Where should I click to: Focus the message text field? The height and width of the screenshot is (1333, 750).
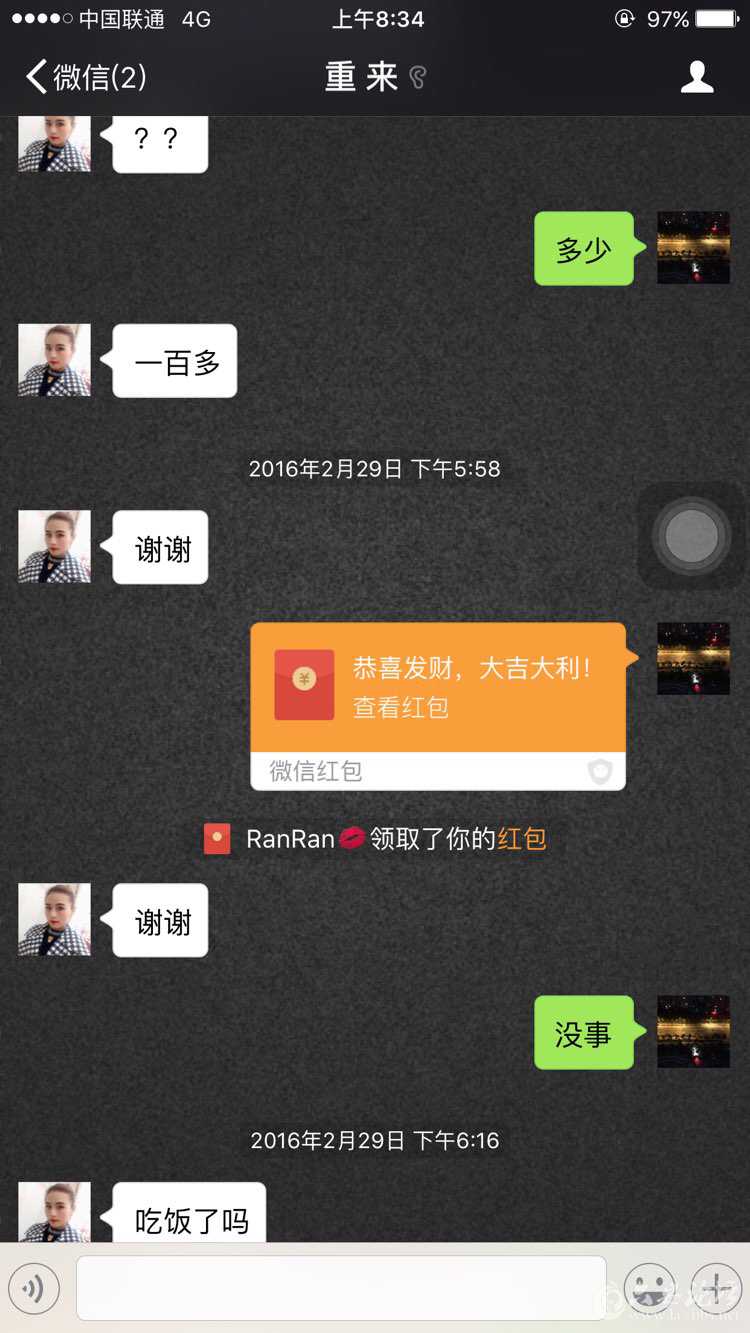tap(341, 1288)
